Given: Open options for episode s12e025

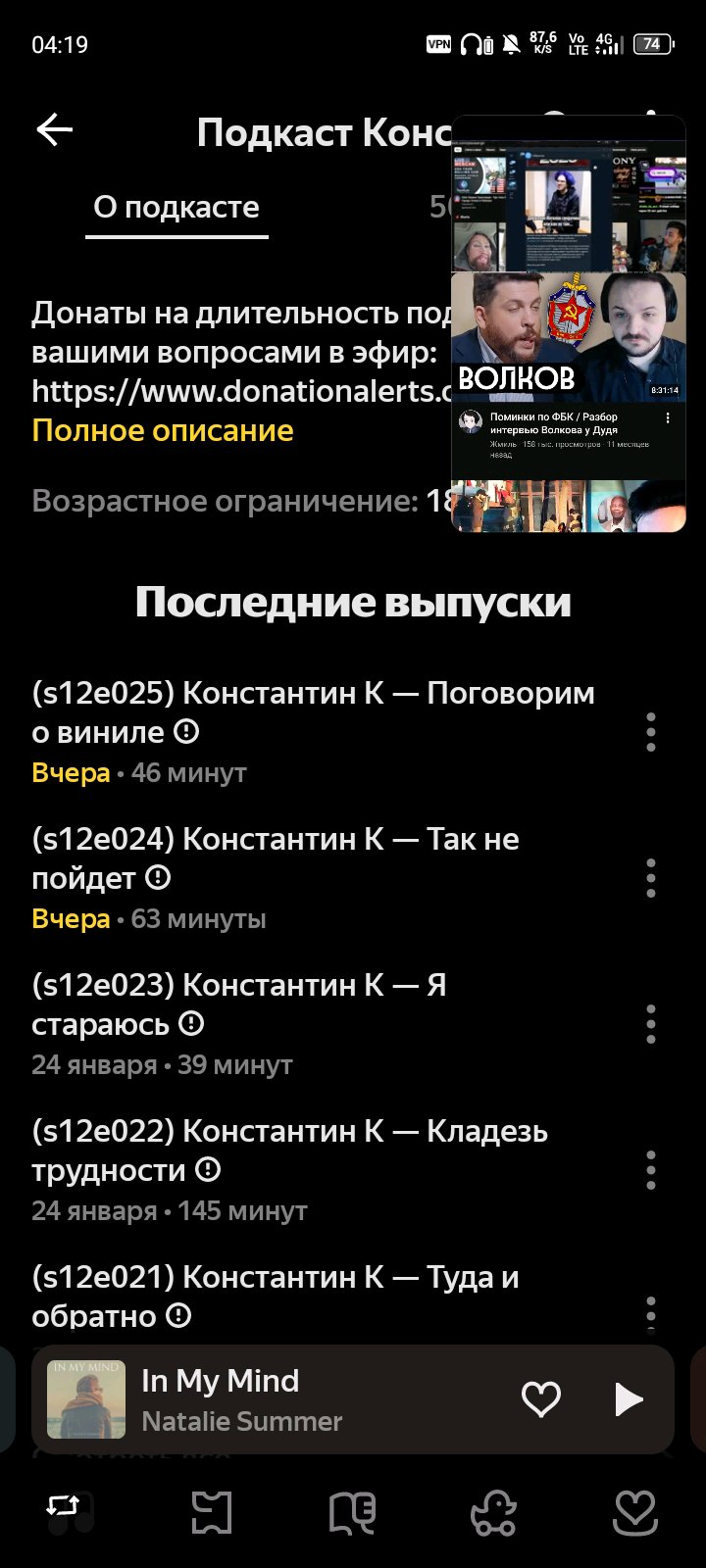Looking at the screenshot, I should pos(651,732).
